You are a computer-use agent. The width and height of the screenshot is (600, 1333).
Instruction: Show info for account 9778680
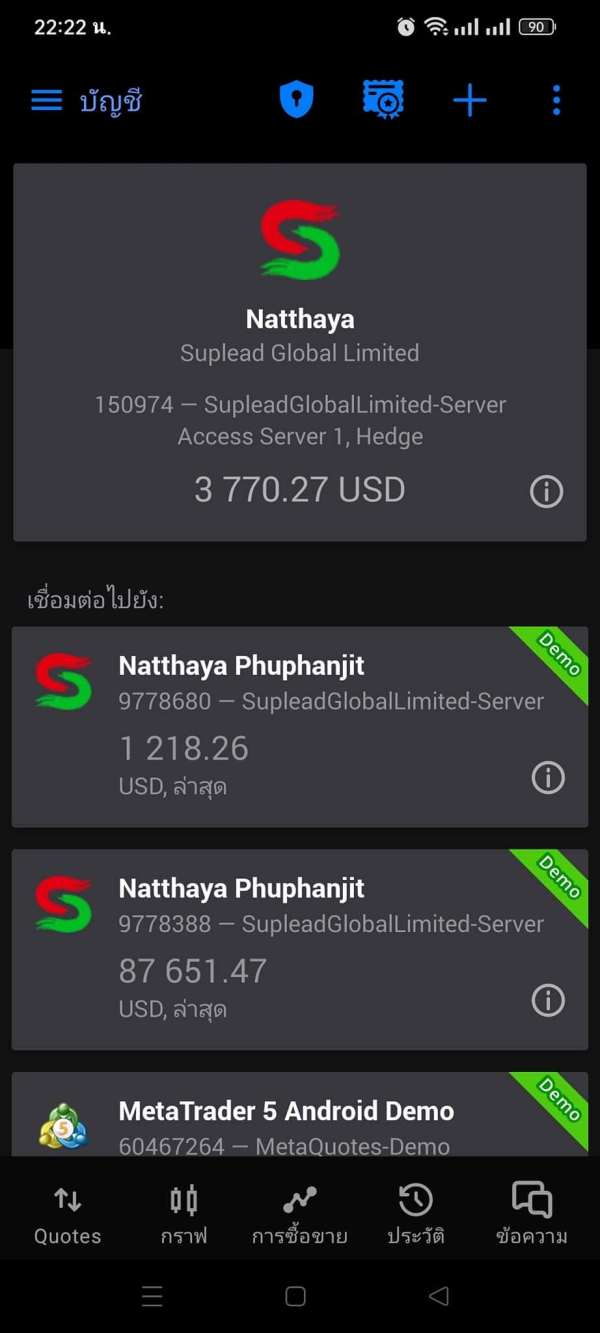point(548,777)
